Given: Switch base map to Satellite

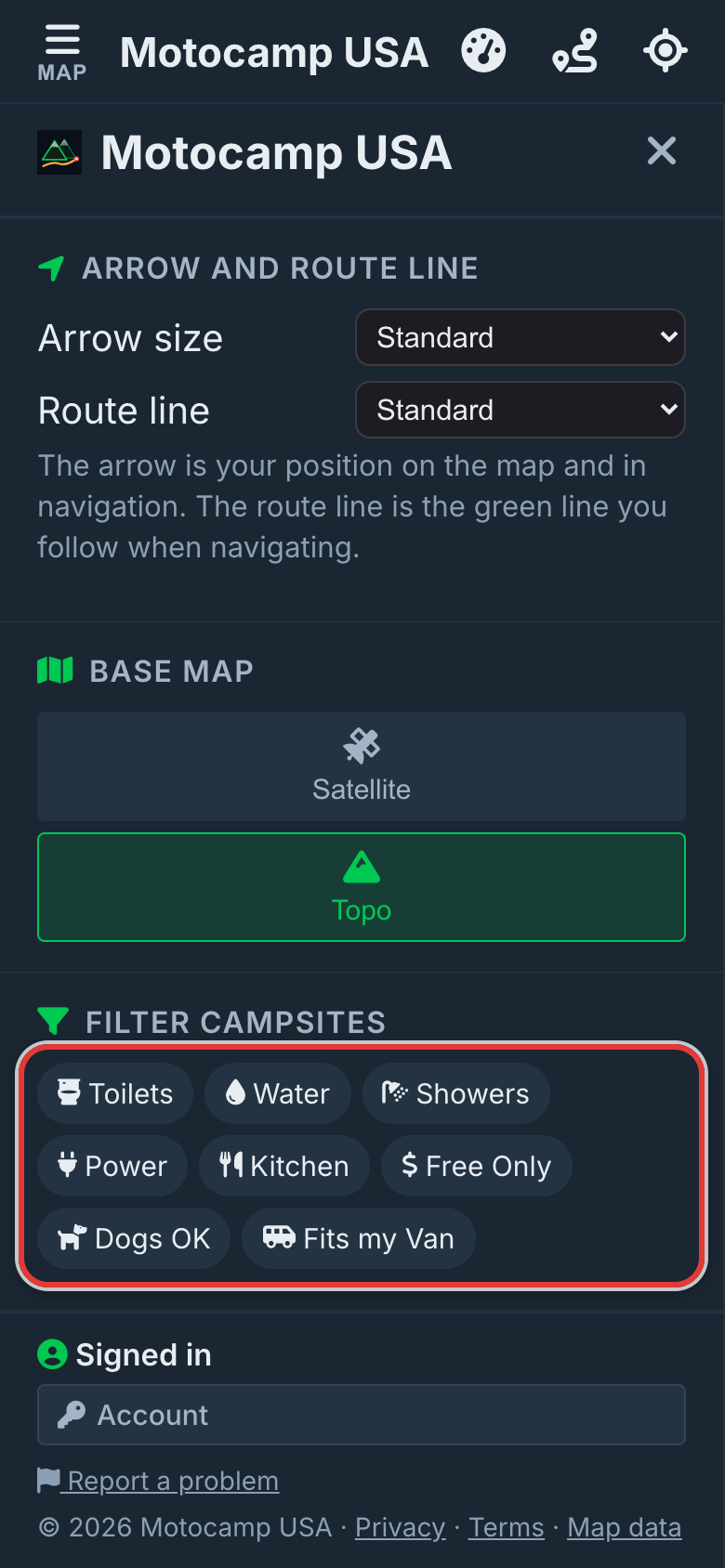Looking at the screenshot, I should (362, 766).
